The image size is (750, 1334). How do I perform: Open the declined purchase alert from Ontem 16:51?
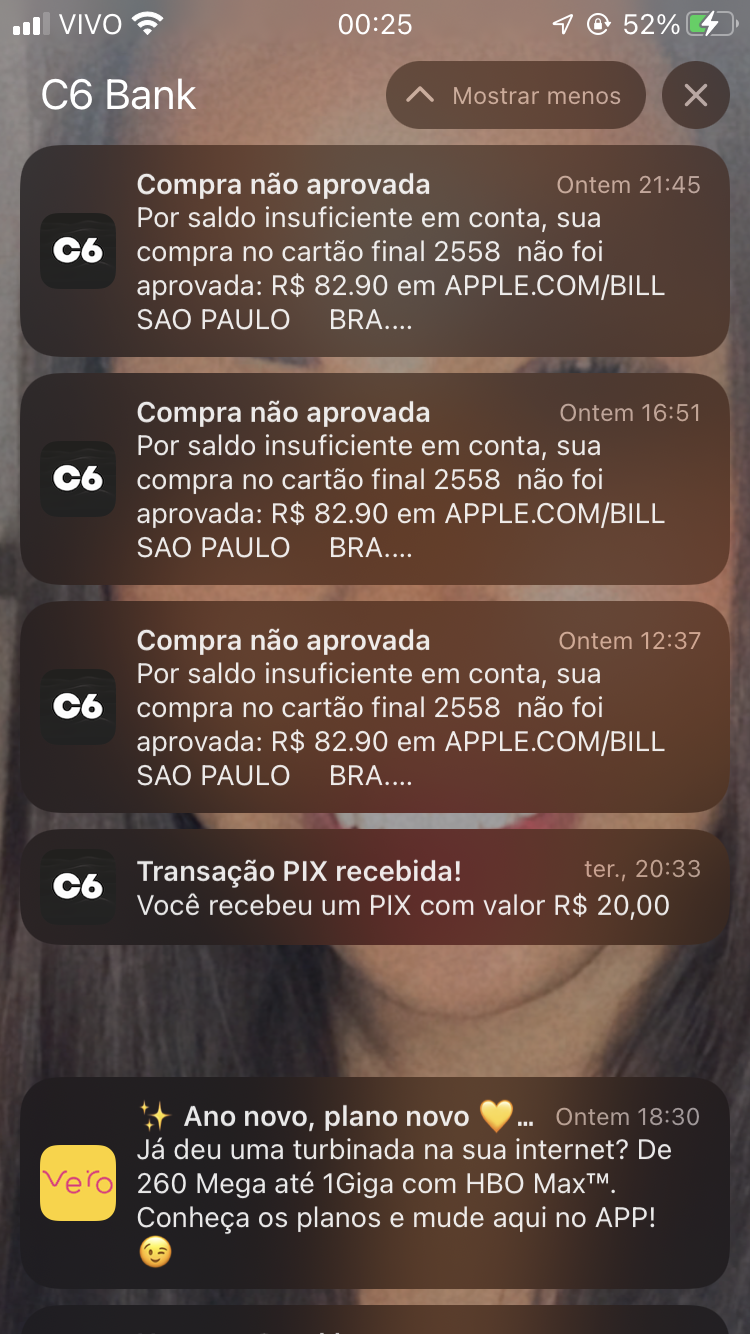[375, 479]
